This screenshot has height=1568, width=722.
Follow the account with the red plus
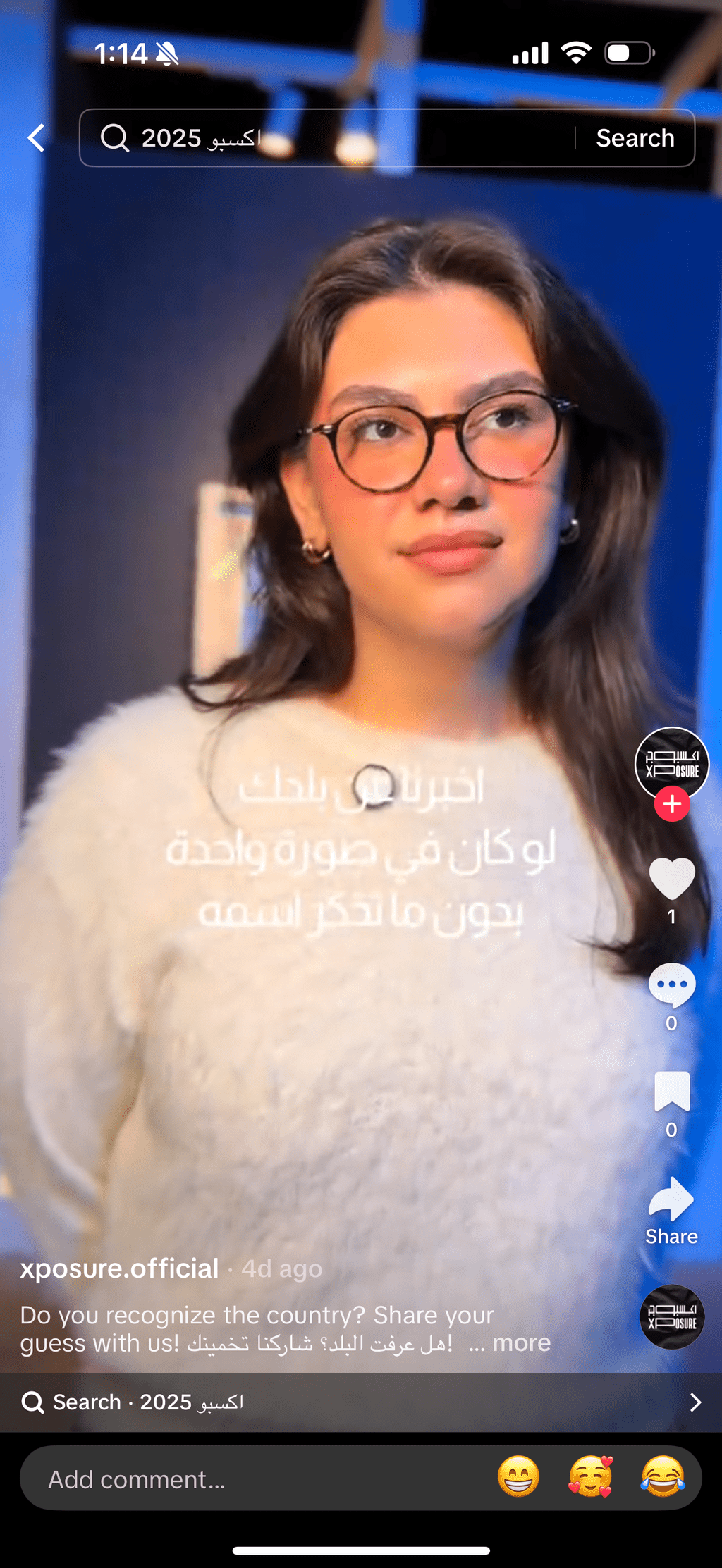pyautogui.click(x=672, y=804)
